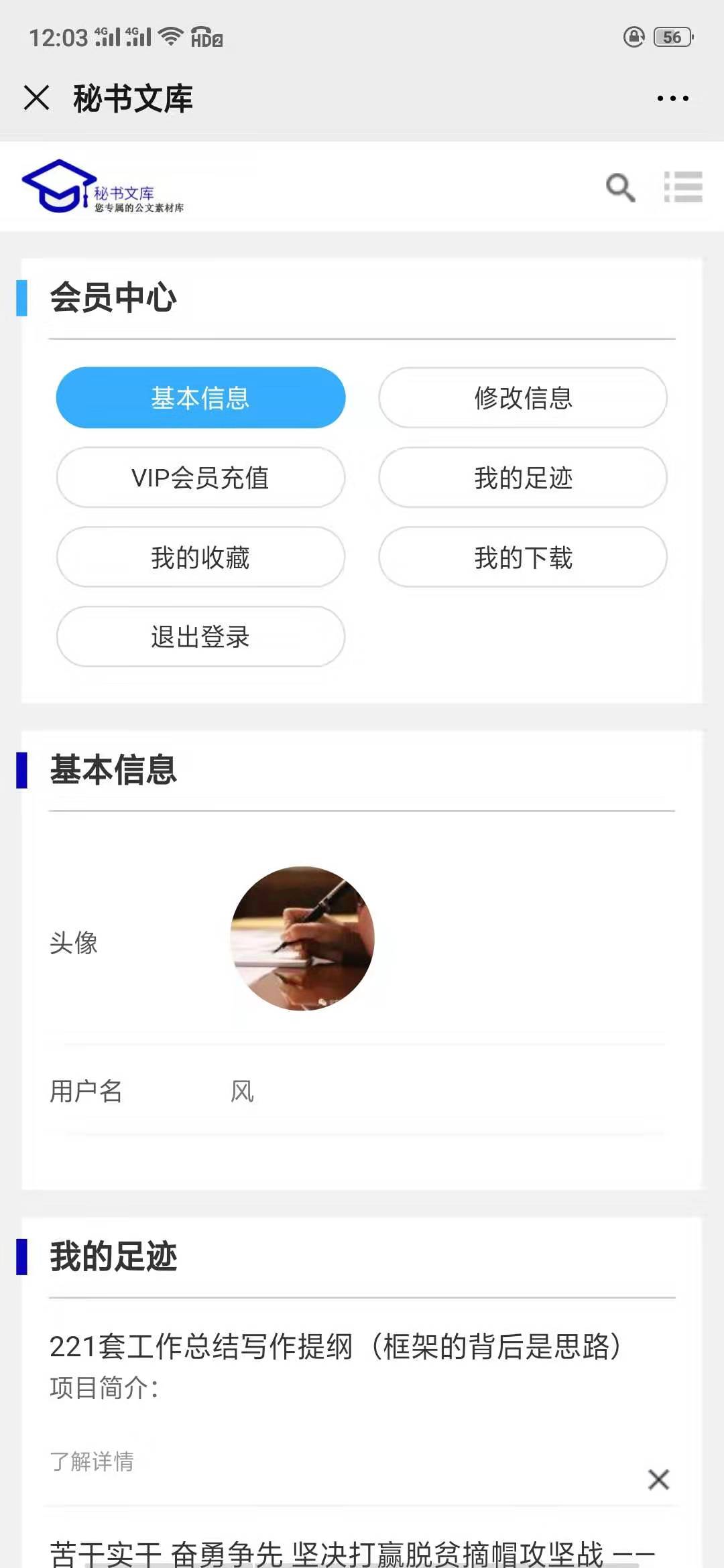Tap 退出登录 to log out

tap(200, 637)
